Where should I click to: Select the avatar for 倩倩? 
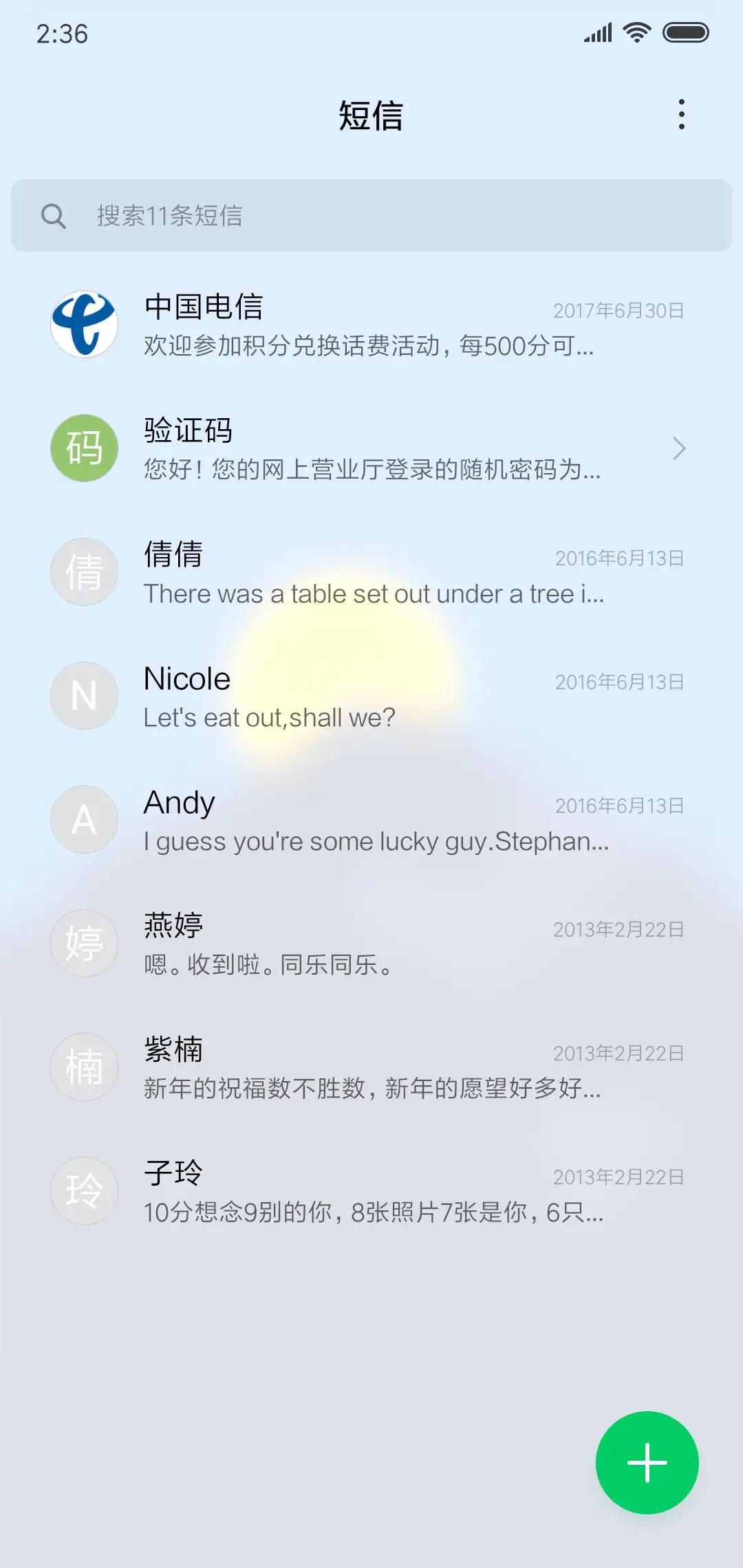click(84, 571)
